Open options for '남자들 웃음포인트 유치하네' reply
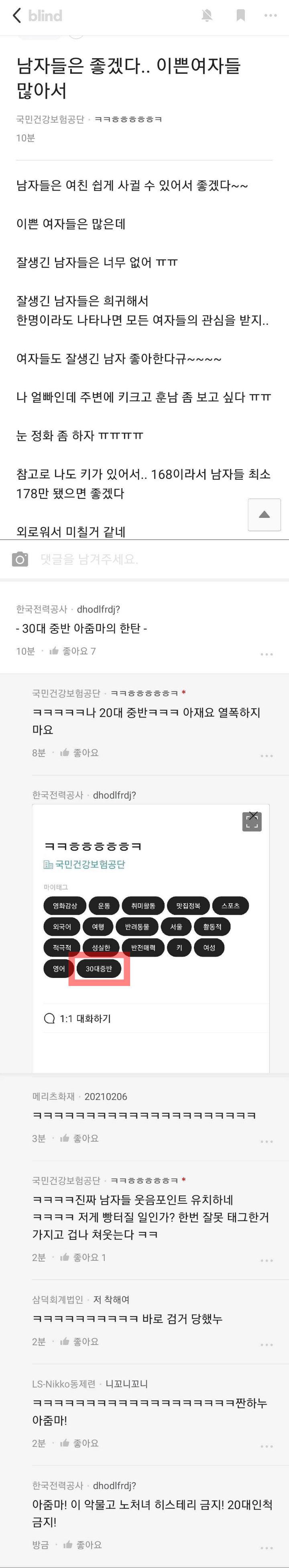The image size is (289, 1568). (x=267, y=1260)
